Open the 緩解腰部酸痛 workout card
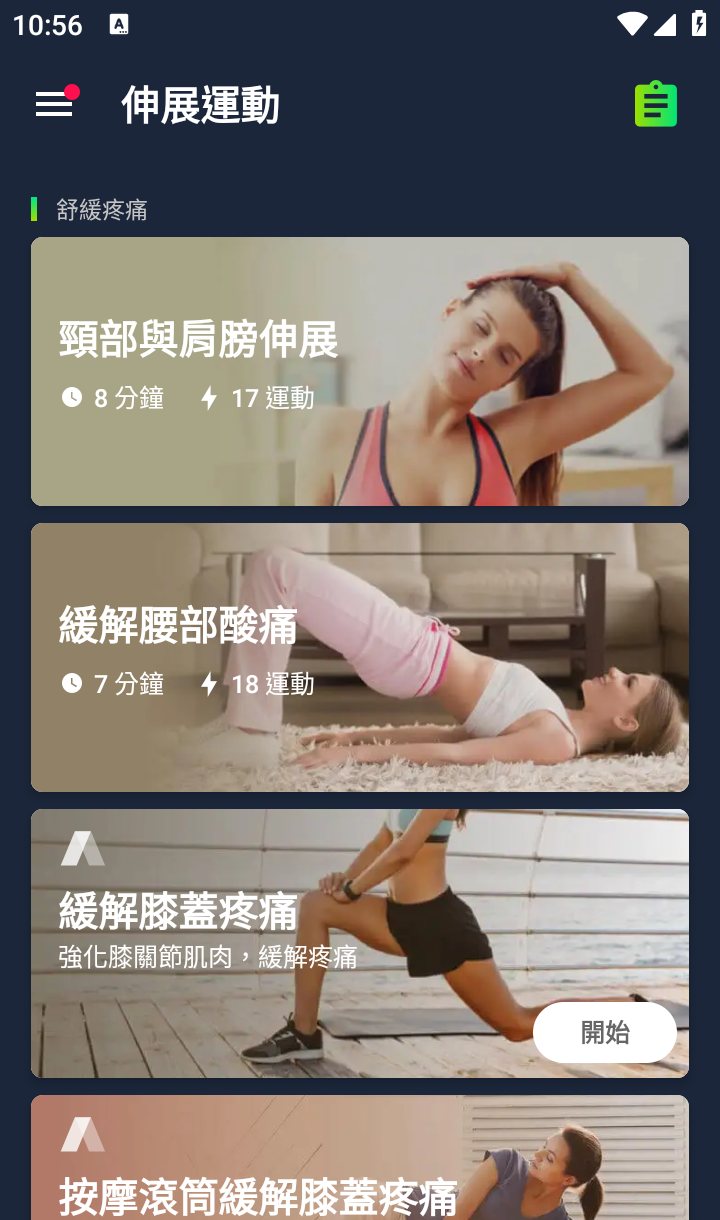720x1220 pixels. pos(360,657)
